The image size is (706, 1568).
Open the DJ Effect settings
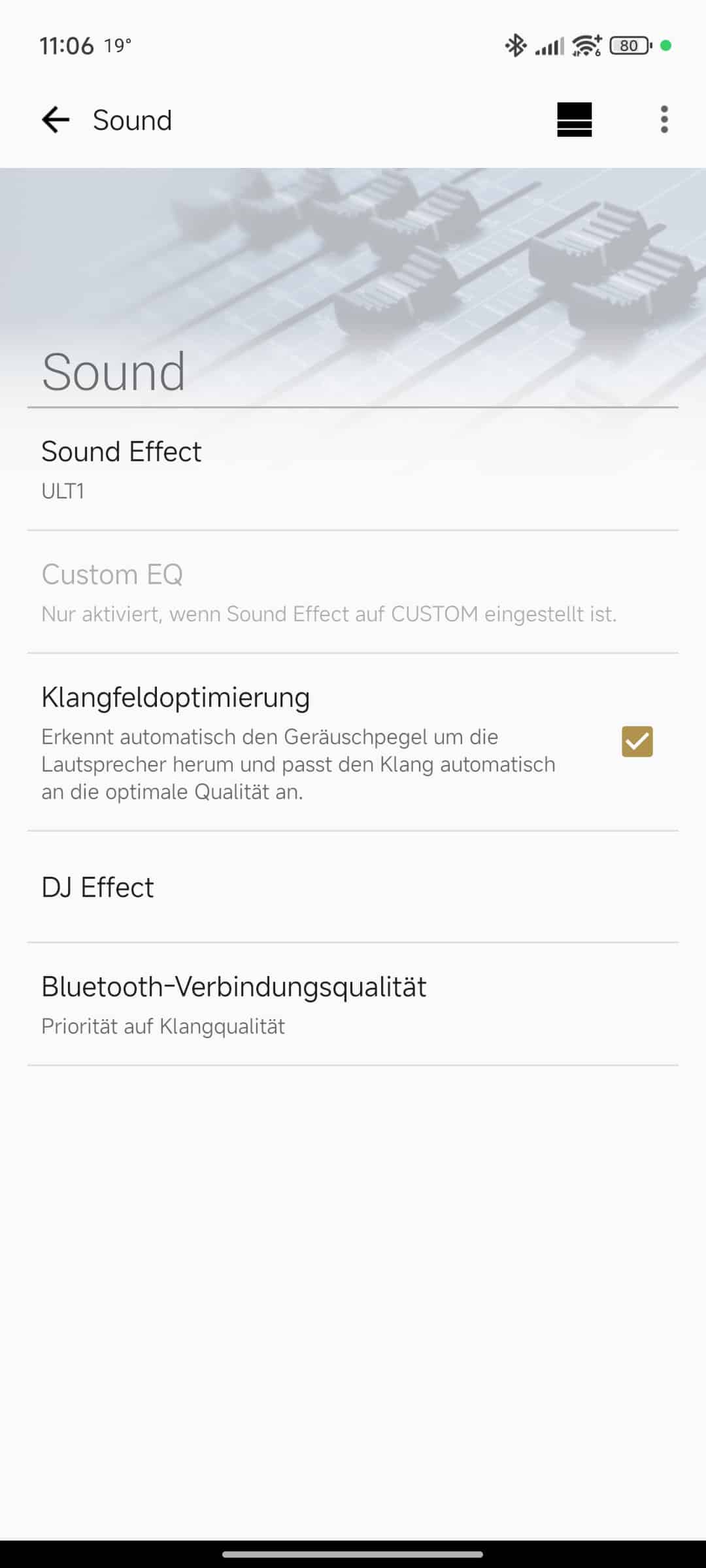(353, 887)
